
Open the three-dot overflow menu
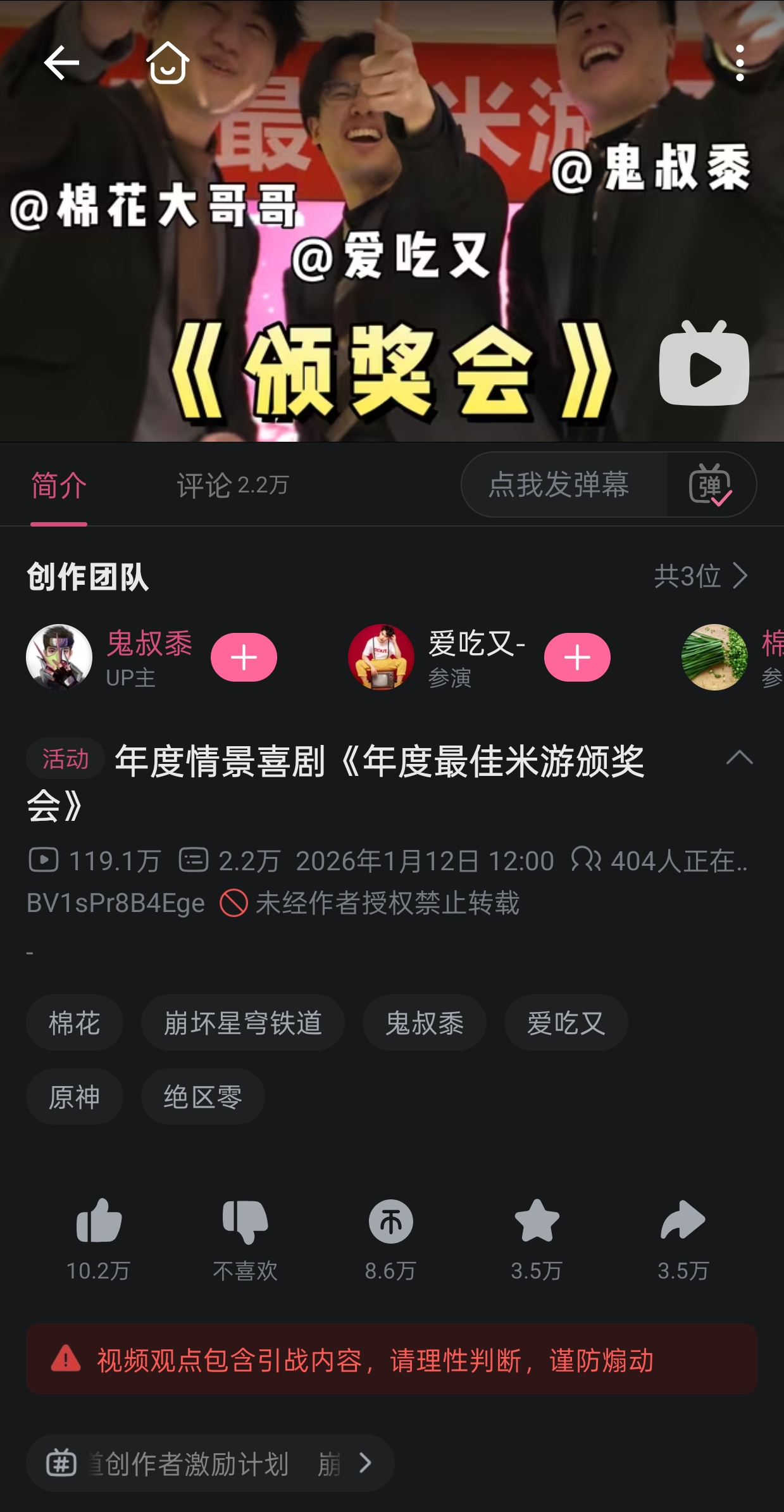740,63
